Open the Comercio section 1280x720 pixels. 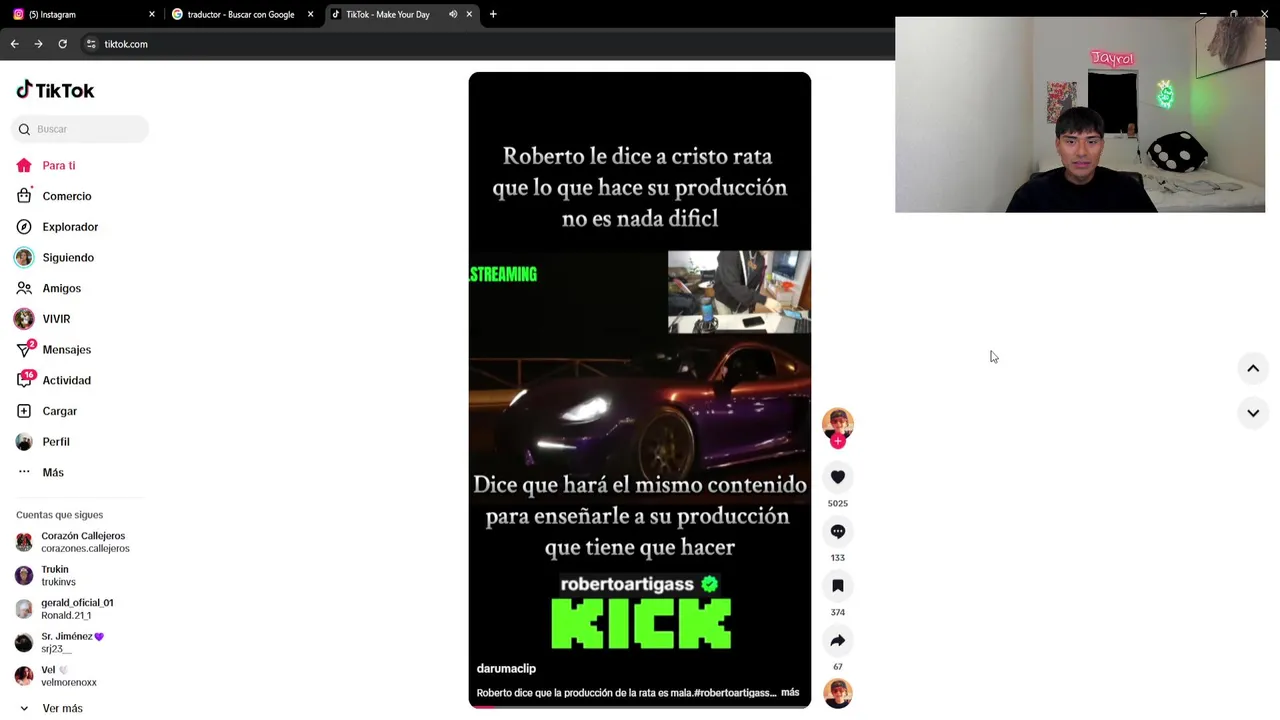[x=66, y=196]
